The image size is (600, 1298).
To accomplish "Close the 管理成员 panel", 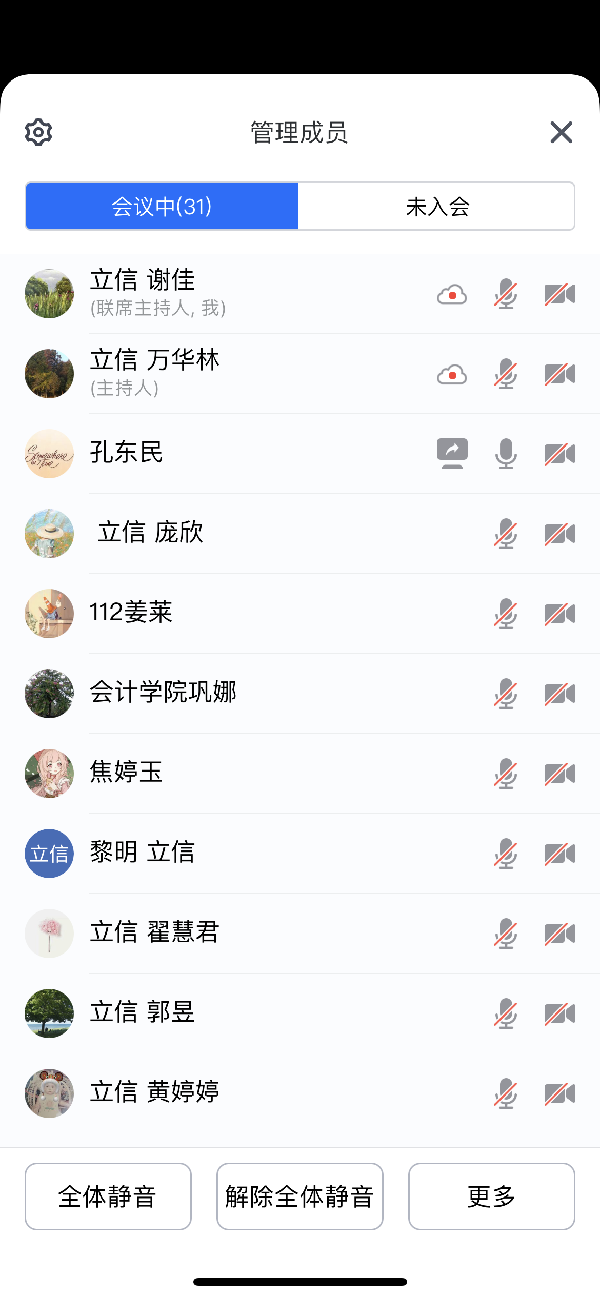I will coord(561,132).
